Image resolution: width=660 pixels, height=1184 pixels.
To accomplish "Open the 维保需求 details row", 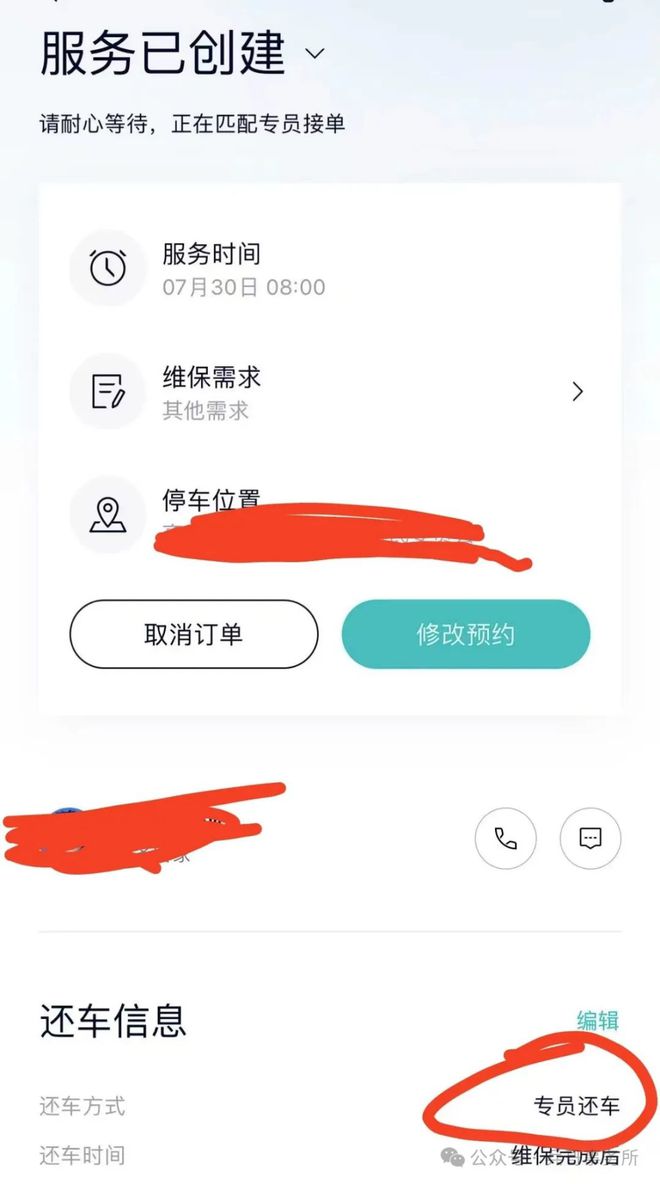I will coord(330,392).
